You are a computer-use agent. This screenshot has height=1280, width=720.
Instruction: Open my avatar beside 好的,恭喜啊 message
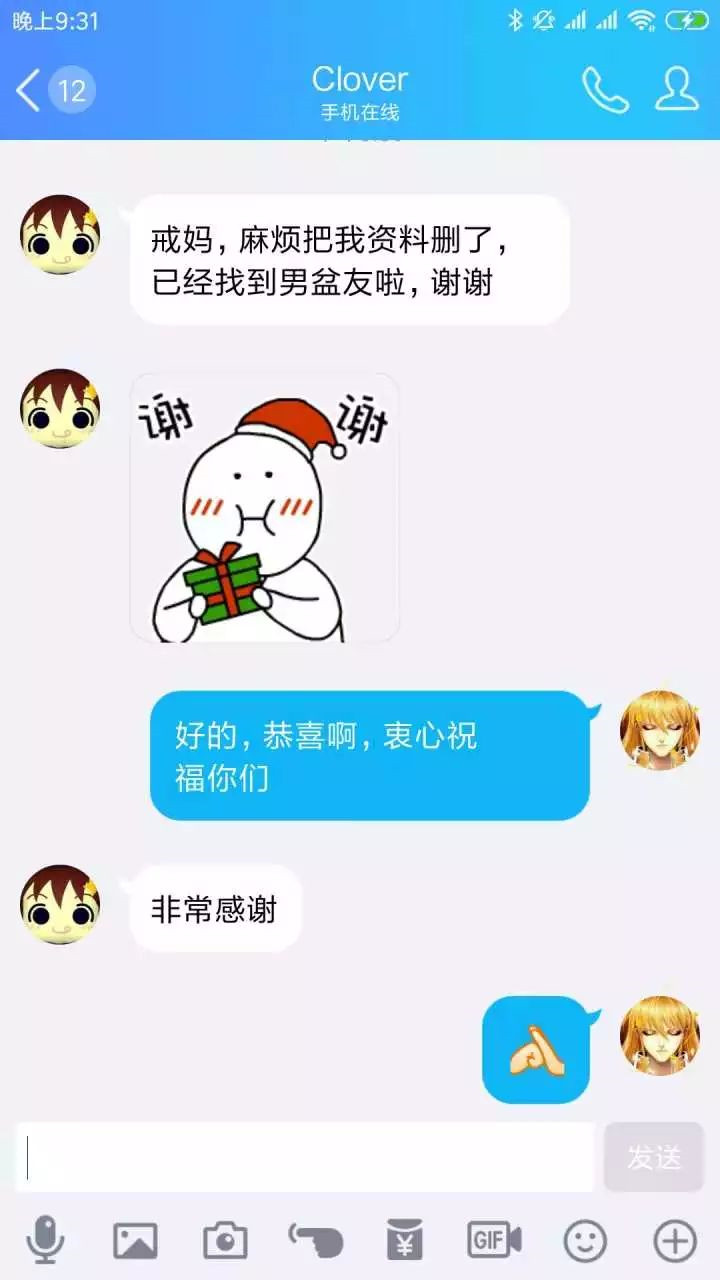659,730
